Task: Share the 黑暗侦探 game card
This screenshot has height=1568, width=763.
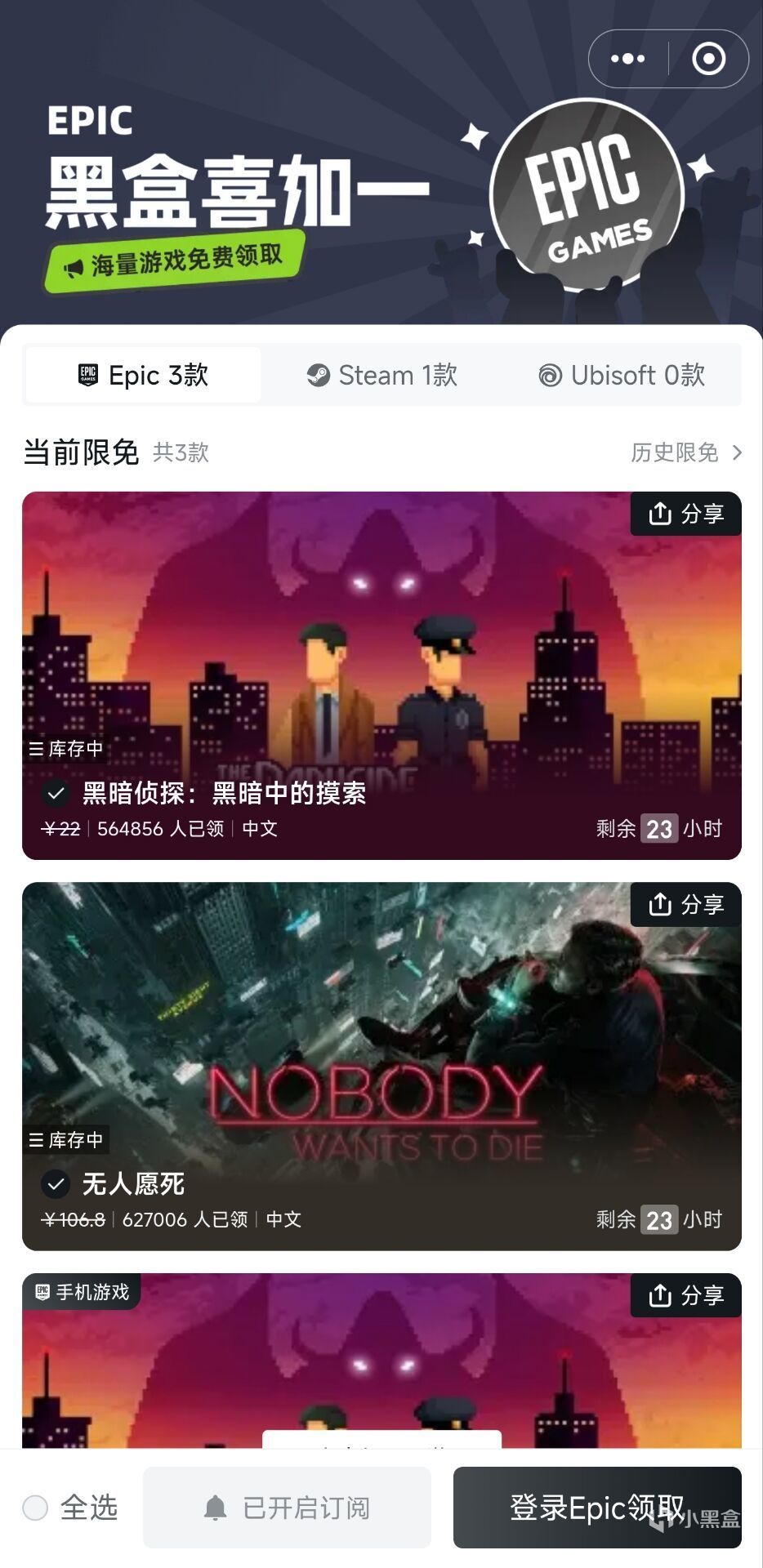Action: coord(686,514)
